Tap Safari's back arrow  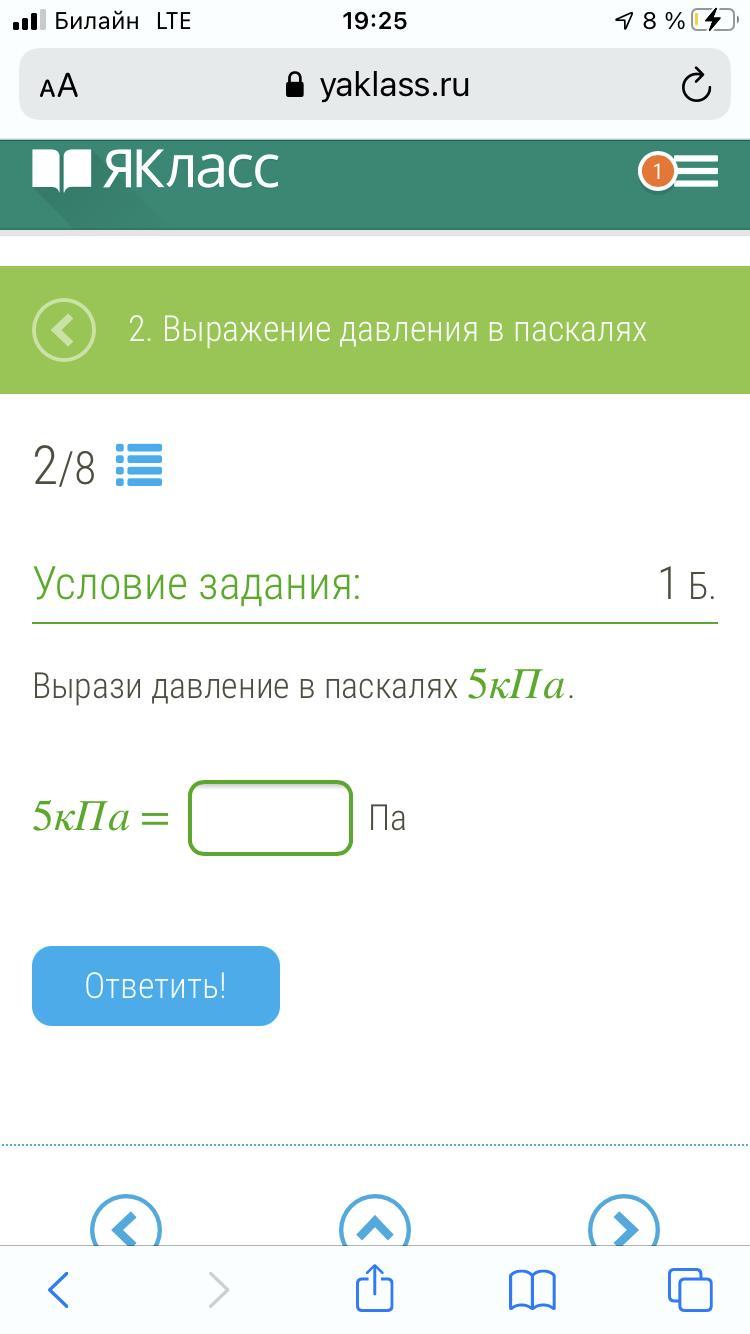tap(59, 1290)
